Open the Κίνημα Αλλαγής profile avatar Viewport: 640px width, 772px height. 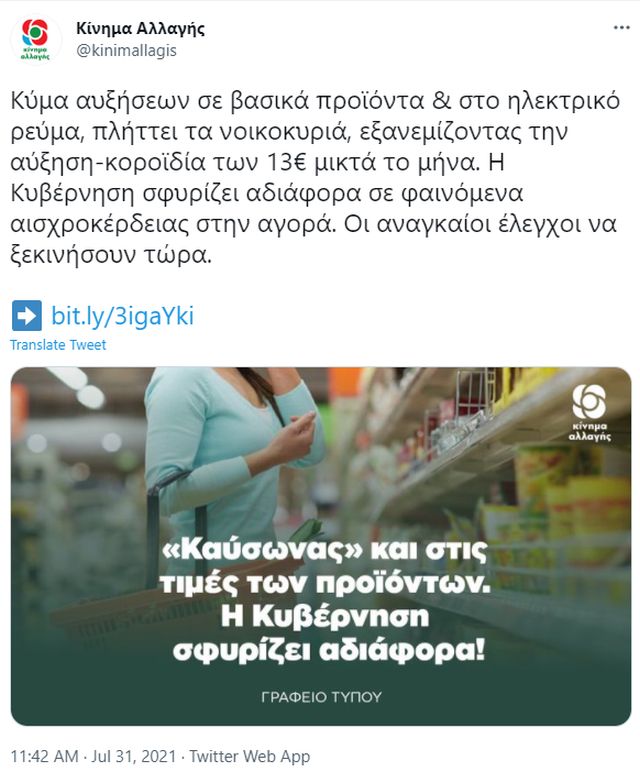(x=35, y=39)
